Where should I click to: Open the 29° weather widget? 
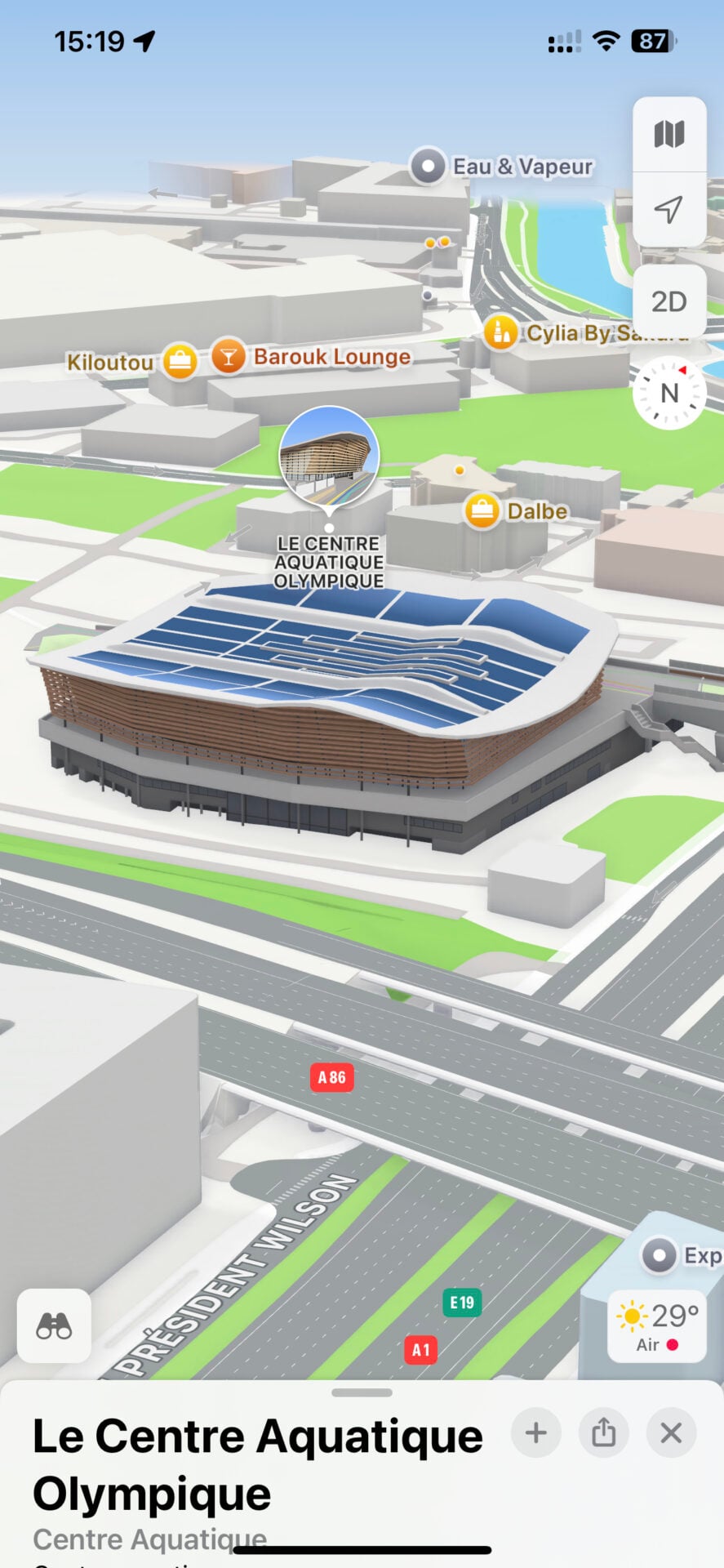(x=657, y=1326)
